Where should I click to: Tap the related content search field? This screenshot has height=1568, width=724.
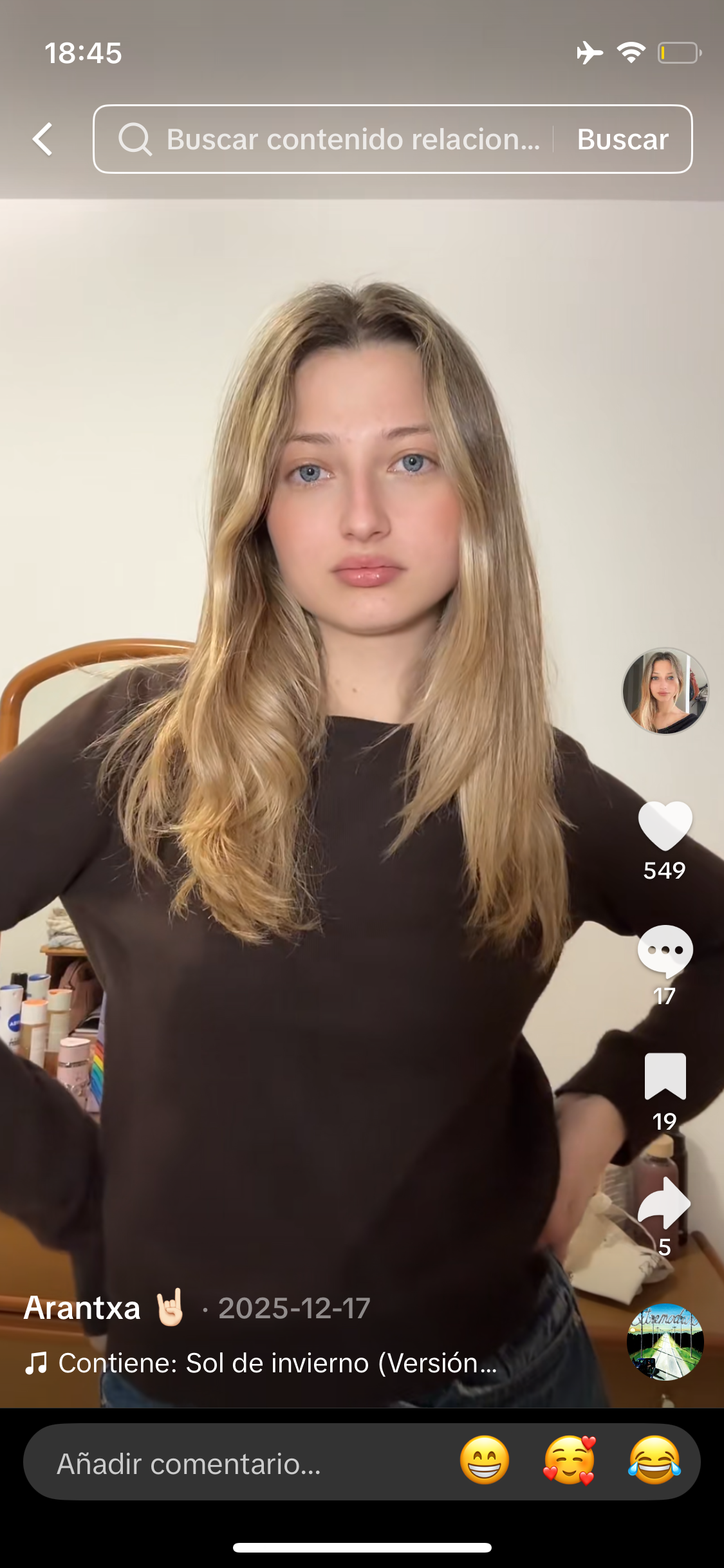pyautogui.click(x=335, y=139)
